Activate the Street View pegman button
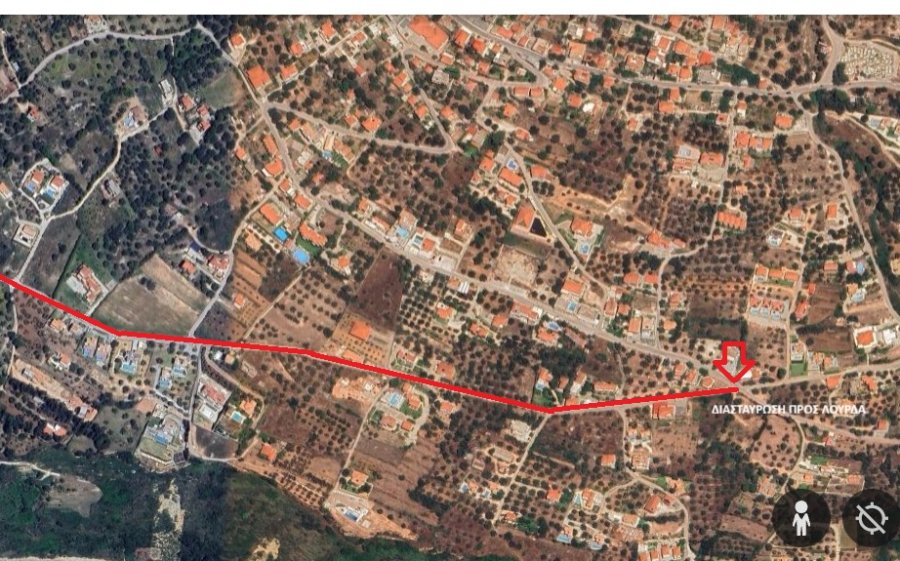 point(801,518)
